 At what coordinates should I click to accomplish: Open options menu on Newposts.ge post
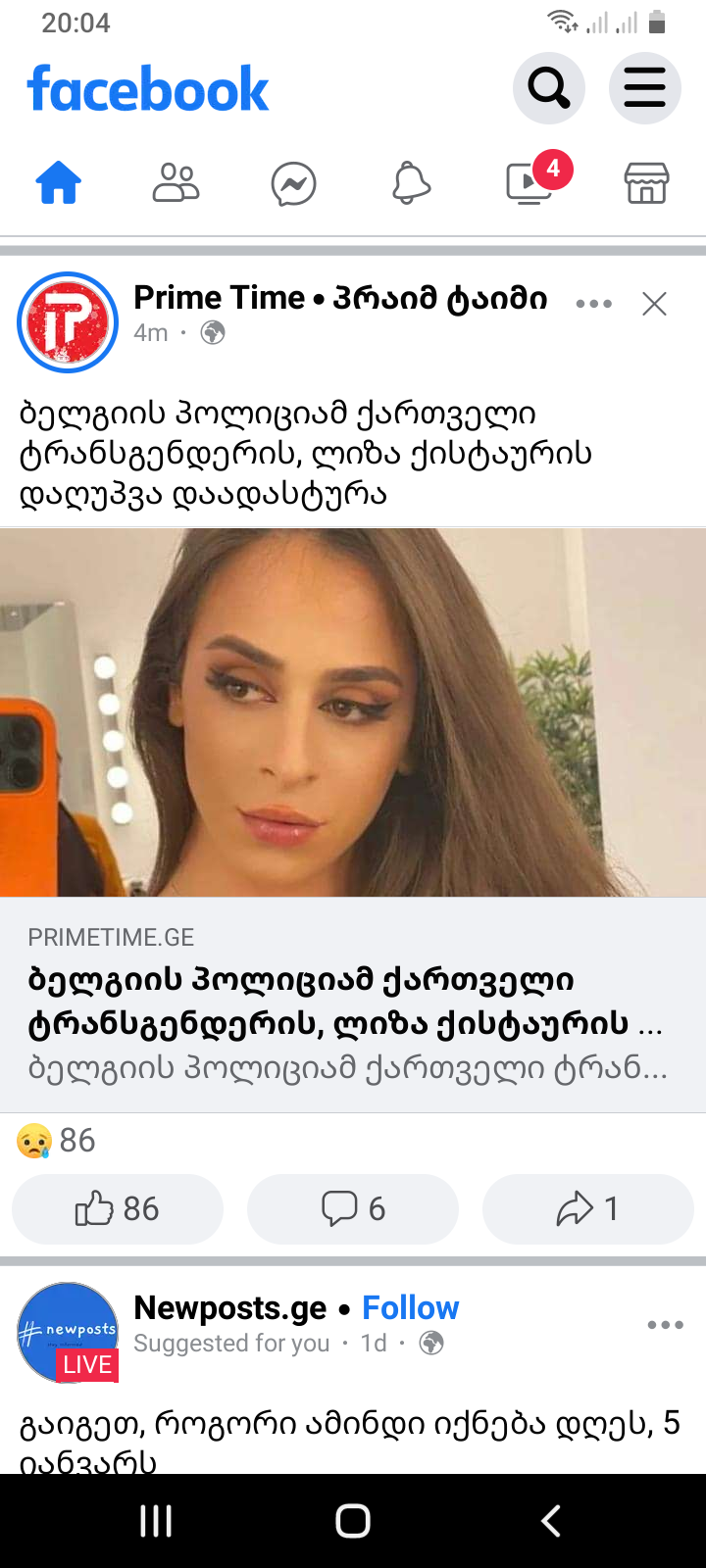tap(665, 1325)
